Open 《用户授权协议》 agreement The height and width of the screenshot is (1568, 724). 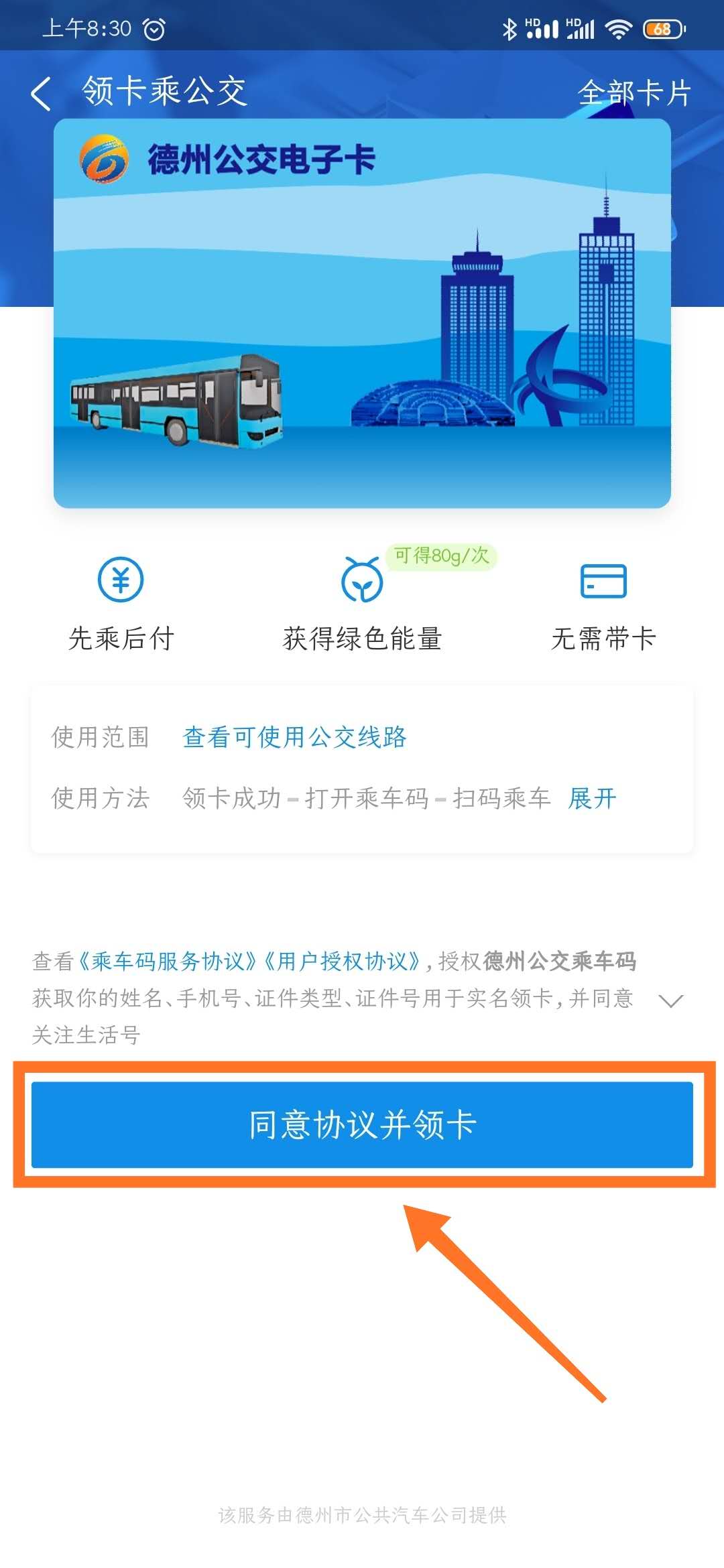[x=342, y=961]
